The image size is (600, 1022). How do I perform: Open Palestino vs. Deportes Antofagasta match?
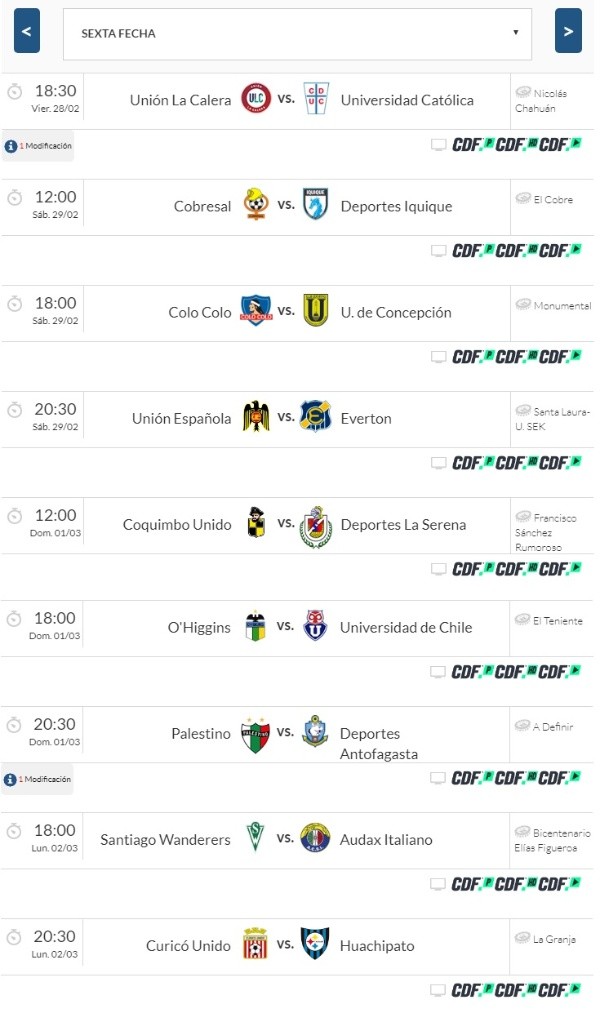pyautogui.click(x=286, y=734)
